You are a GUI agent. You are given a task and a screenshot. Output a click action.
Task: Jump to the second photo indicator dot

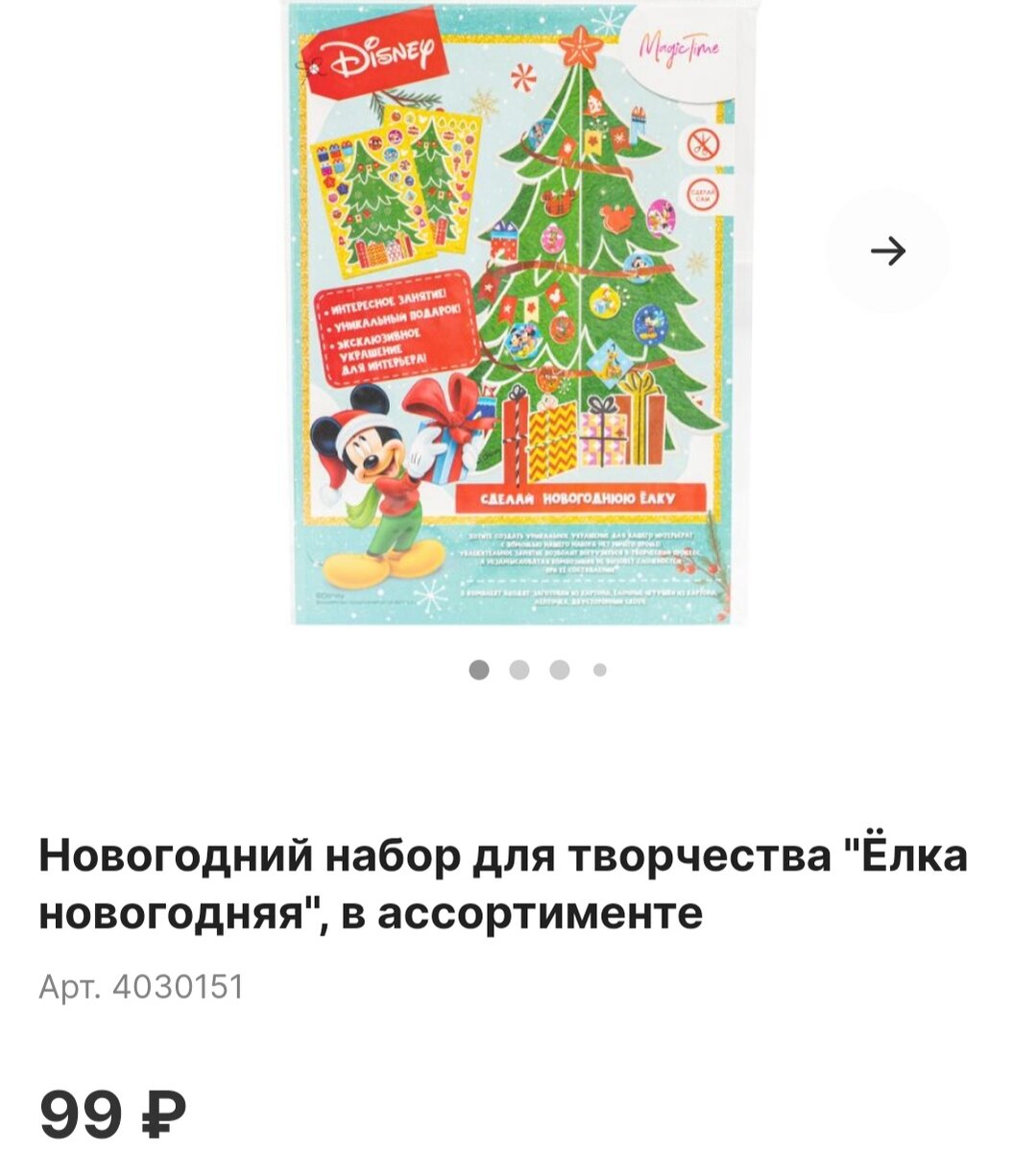point(519,670)
